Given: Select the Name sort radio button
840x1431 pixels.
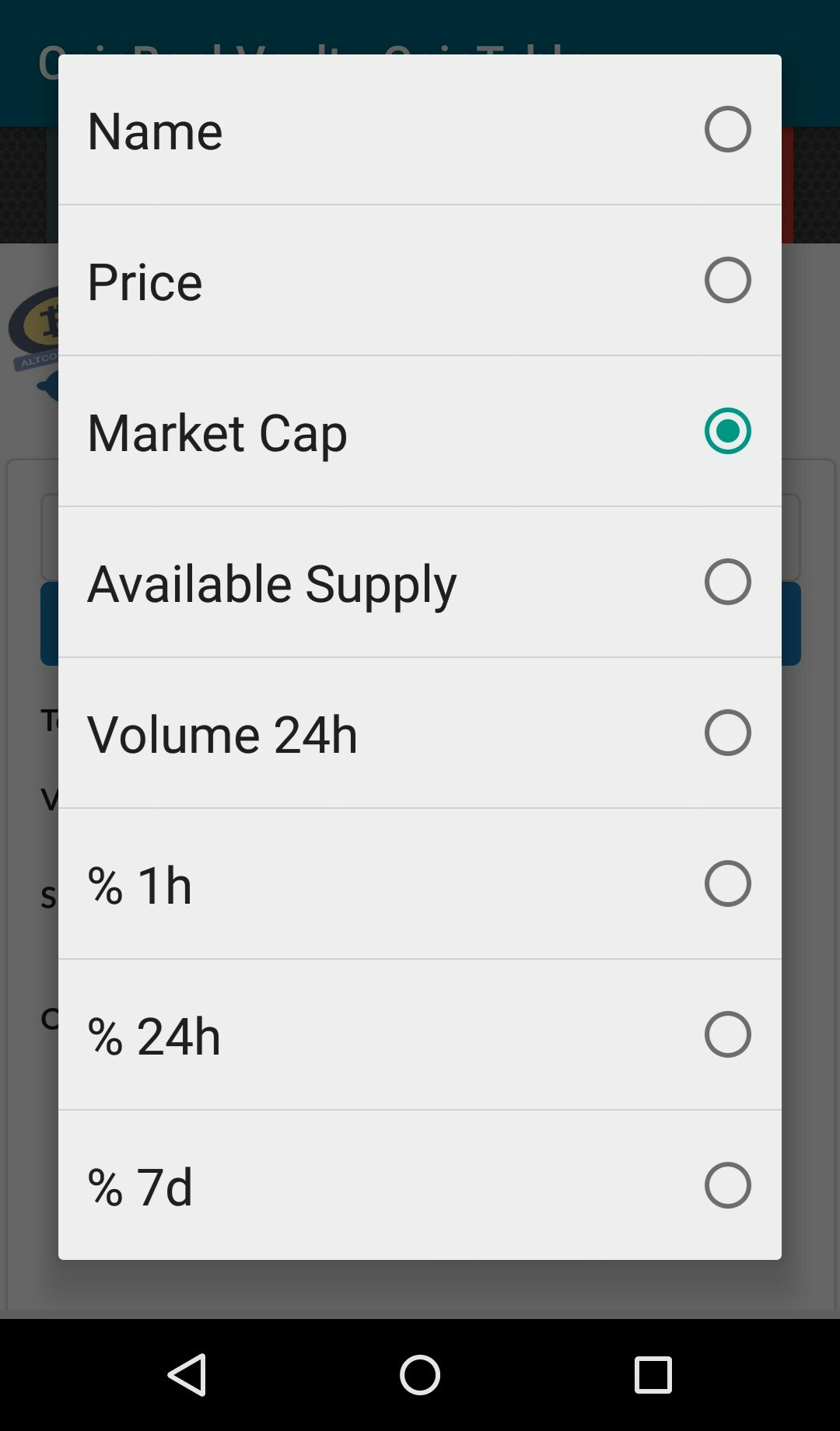Looking at the screenshot, I should [x=727, y=129].
